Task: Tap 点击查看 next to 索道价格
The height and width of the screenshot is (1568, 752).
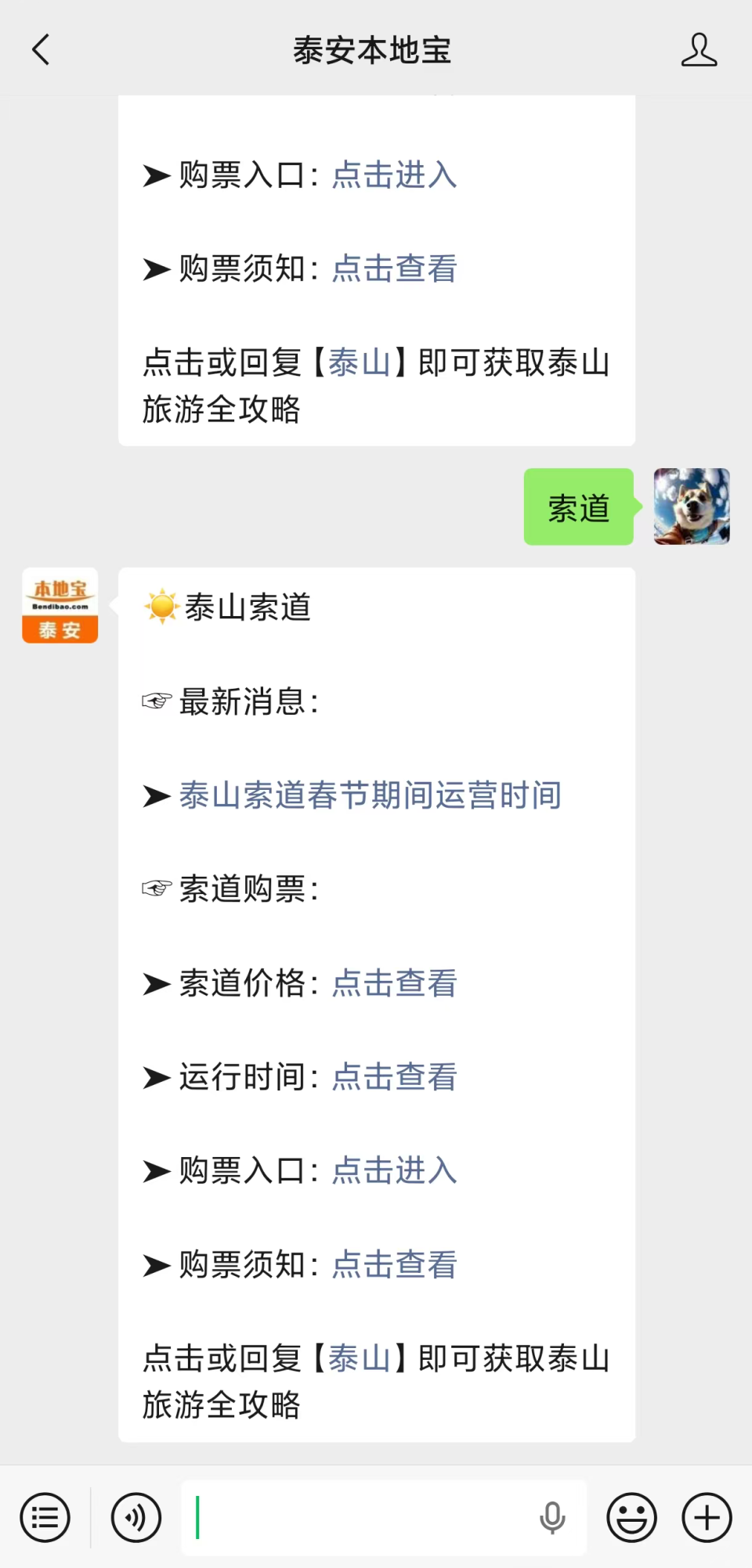Action: (392, 984)
